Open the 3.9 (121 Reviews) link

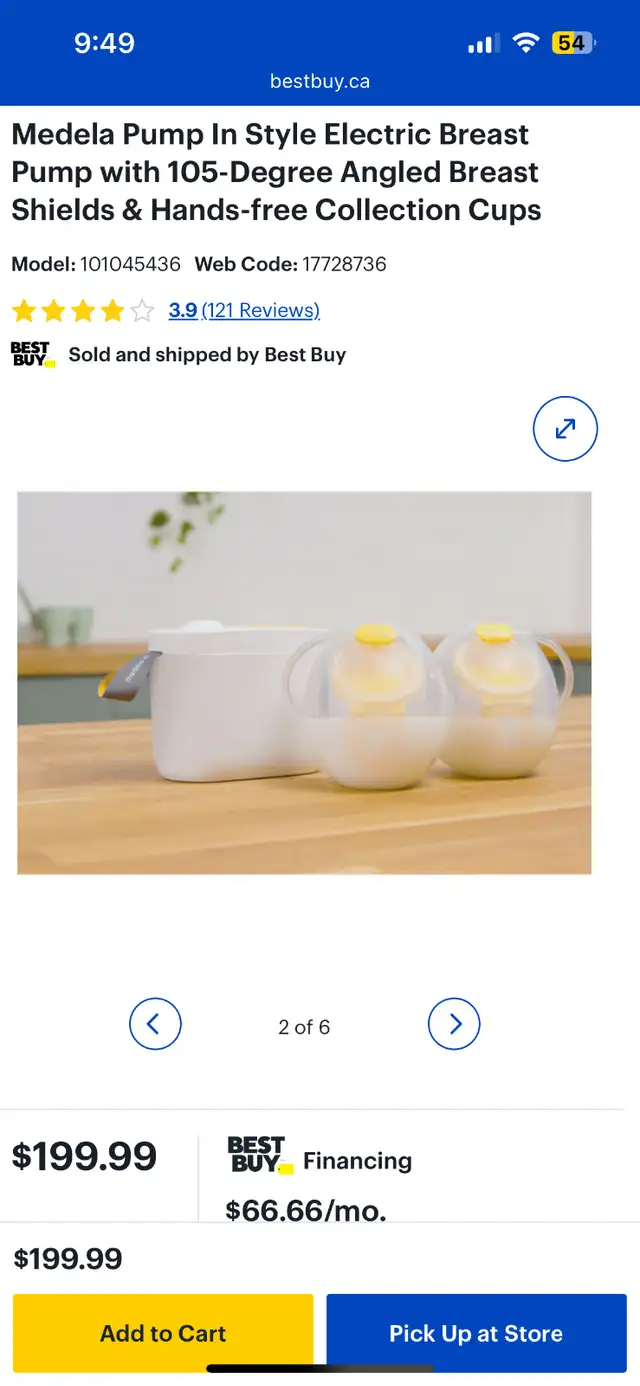point(244,310)
